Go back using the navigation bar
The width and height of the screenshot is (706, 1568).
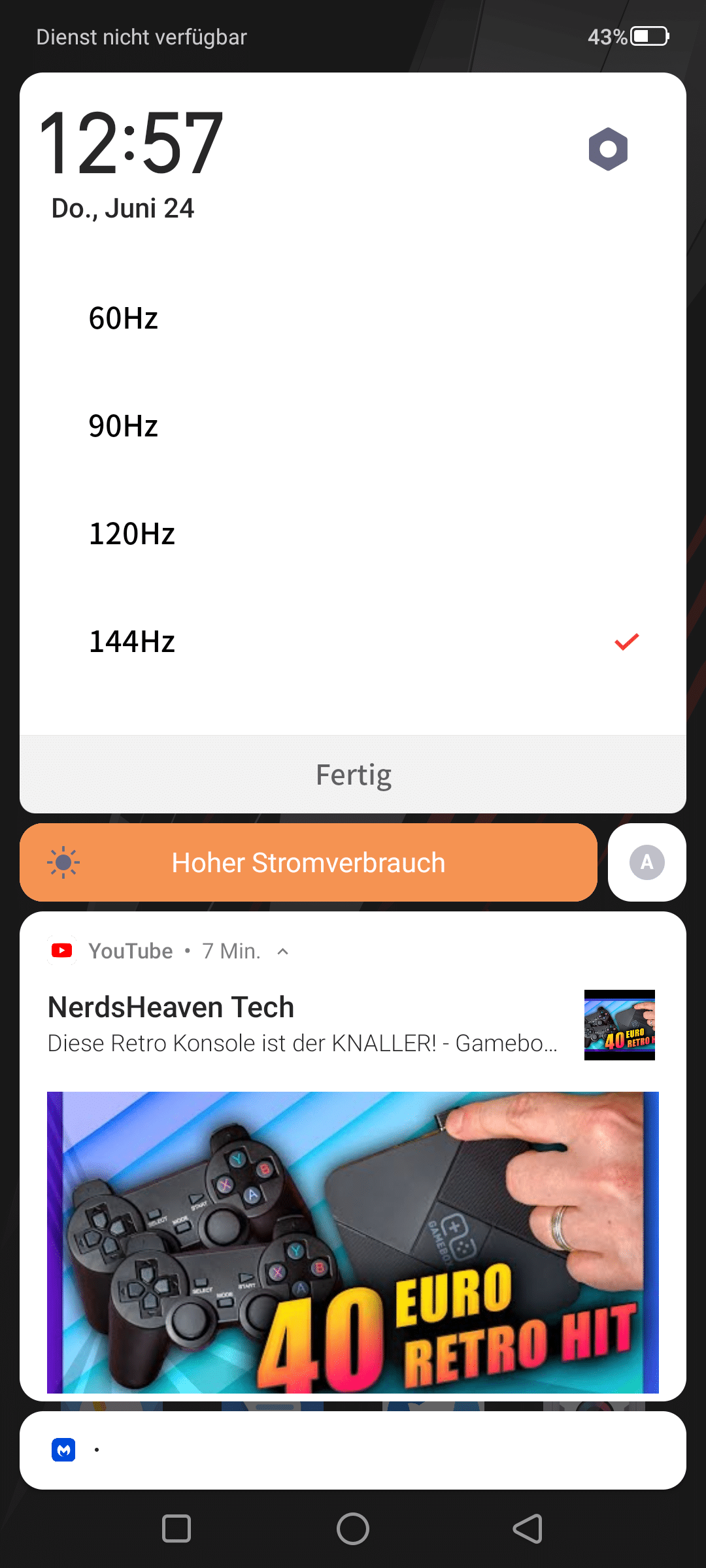click(528, 1529)
